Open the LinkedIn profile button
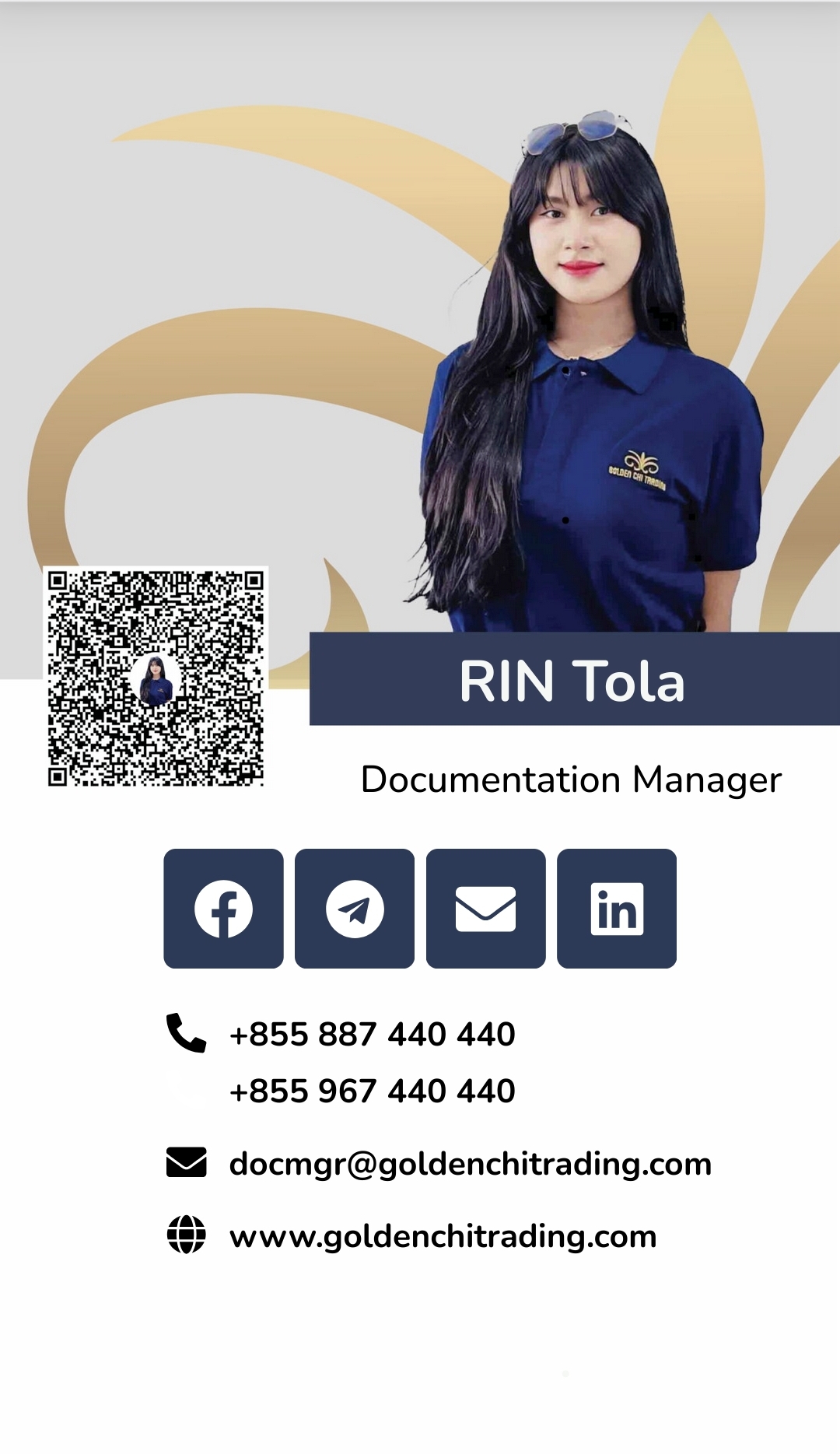This screenshot has width=840, height=1454. [617, 909]
